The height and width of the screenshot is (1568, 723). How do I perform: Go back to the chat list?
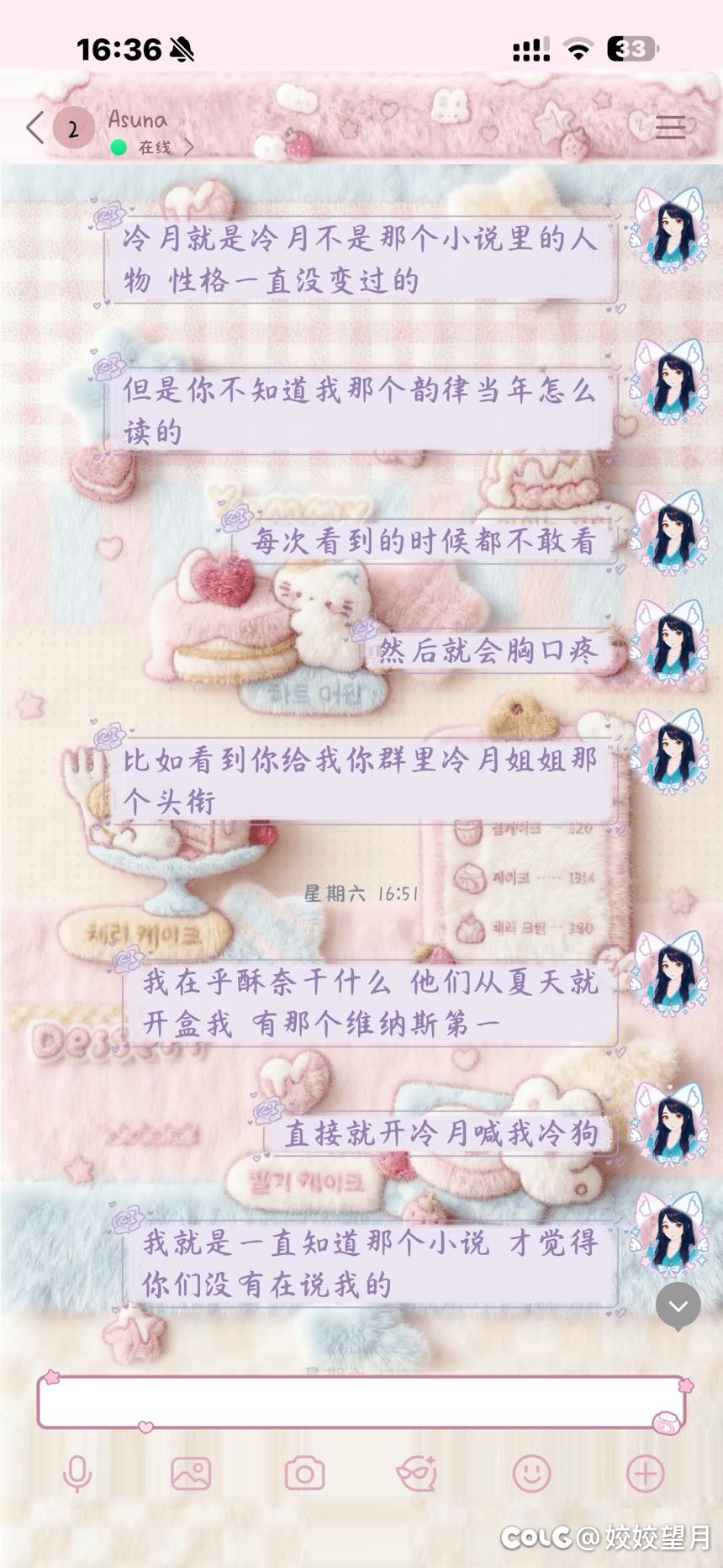(x=34, y=129)
